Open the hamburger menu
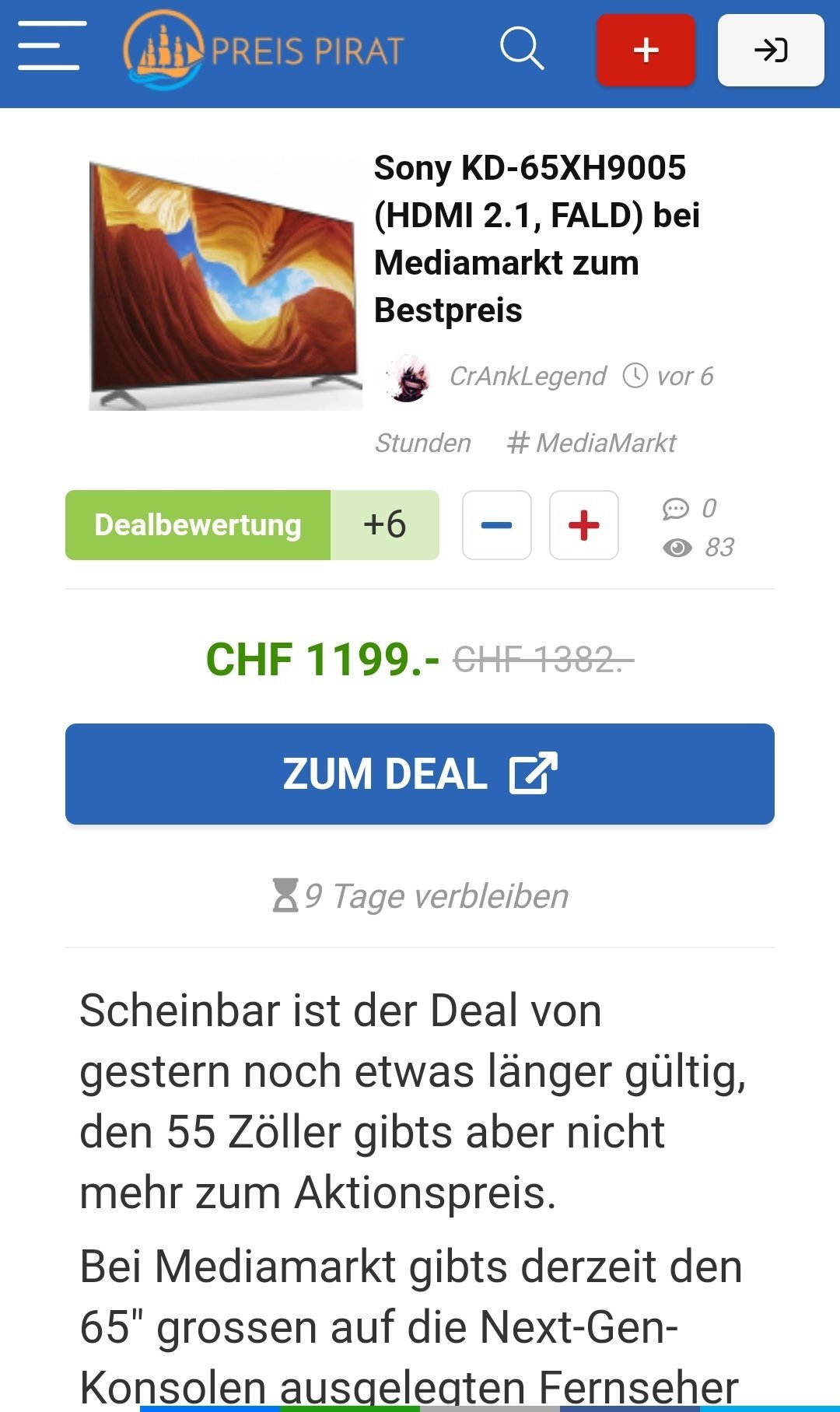Image resolution: width=840 pixels, height=1412 pixels. 52,47
